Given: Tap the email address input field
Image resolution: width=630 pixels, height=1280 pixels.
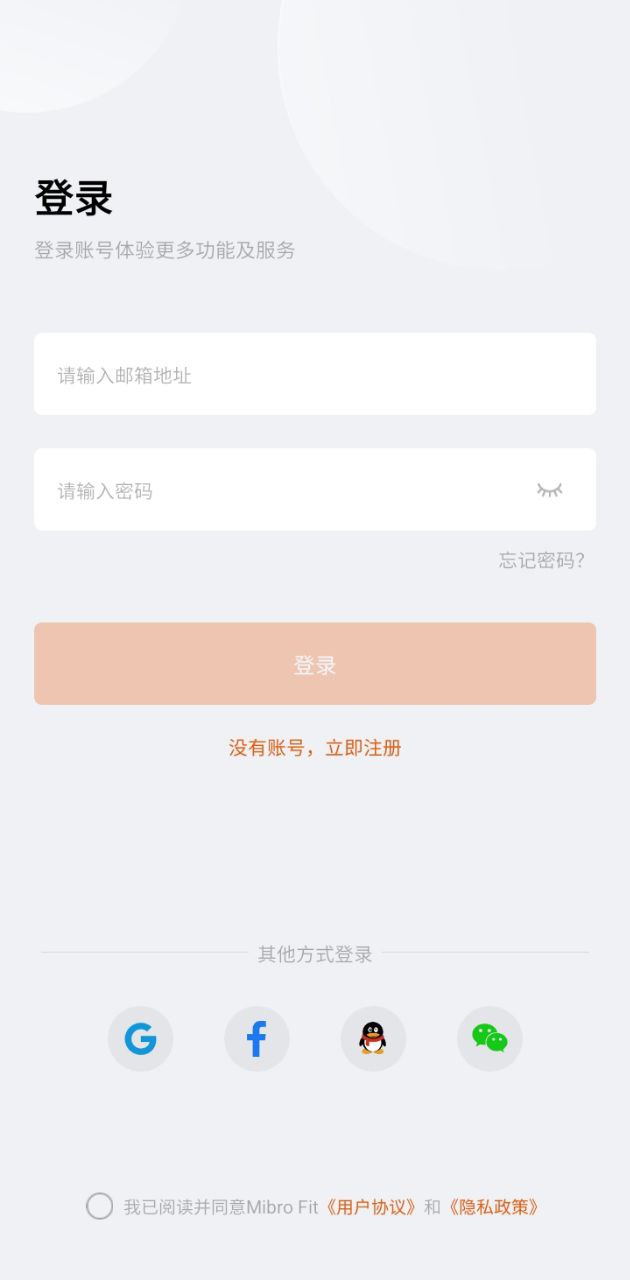Looking at the screenshot, I should point(314,374).
